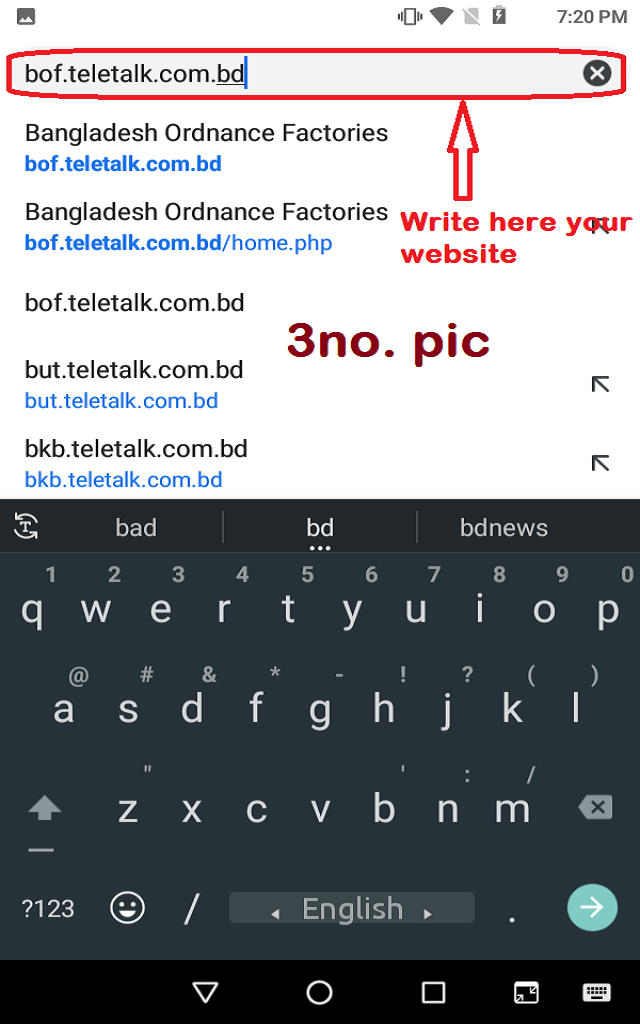Switch to the ?123 symbols keyboard
The image size is (640, 1024).
point(48,908)
